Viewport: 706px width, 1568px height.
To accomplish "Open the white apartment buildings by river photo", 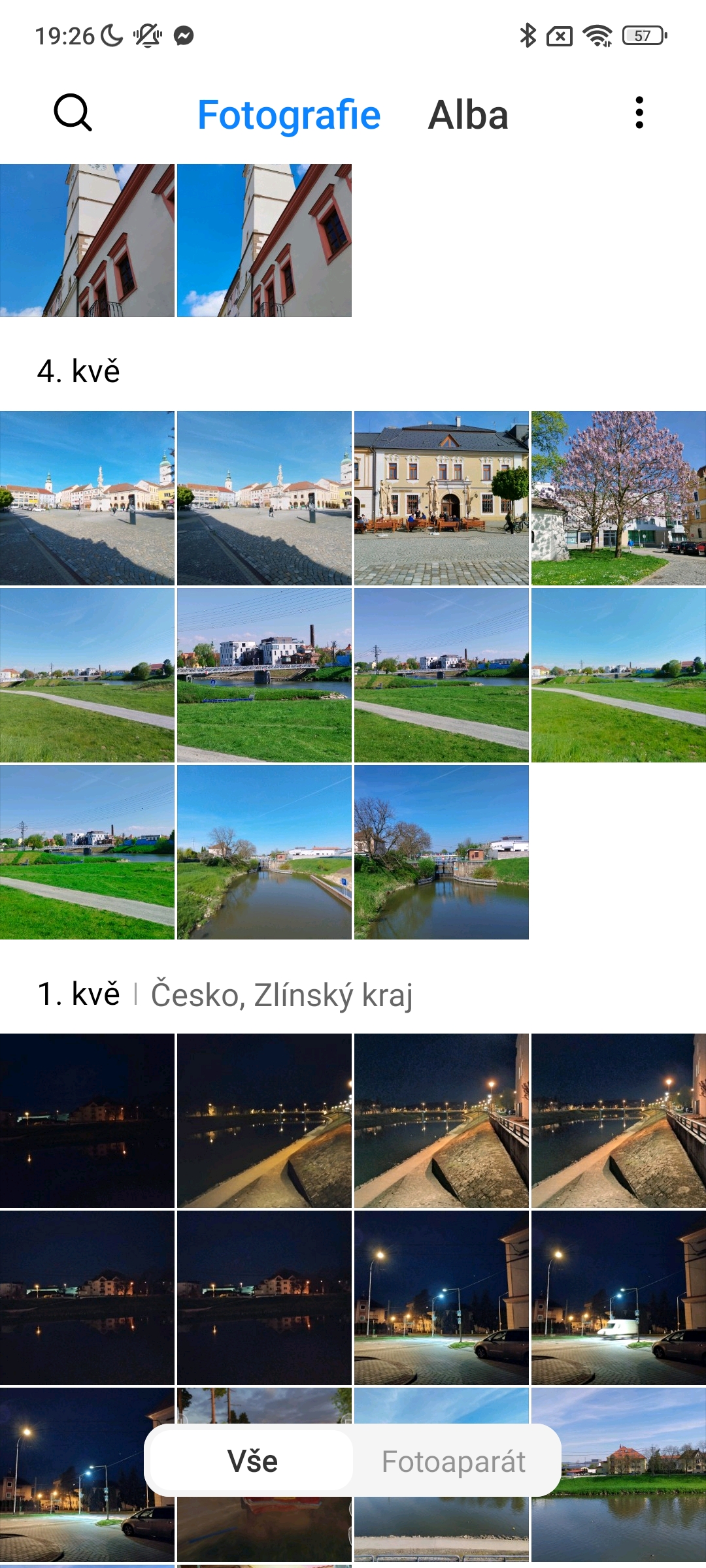I will 264,675.
